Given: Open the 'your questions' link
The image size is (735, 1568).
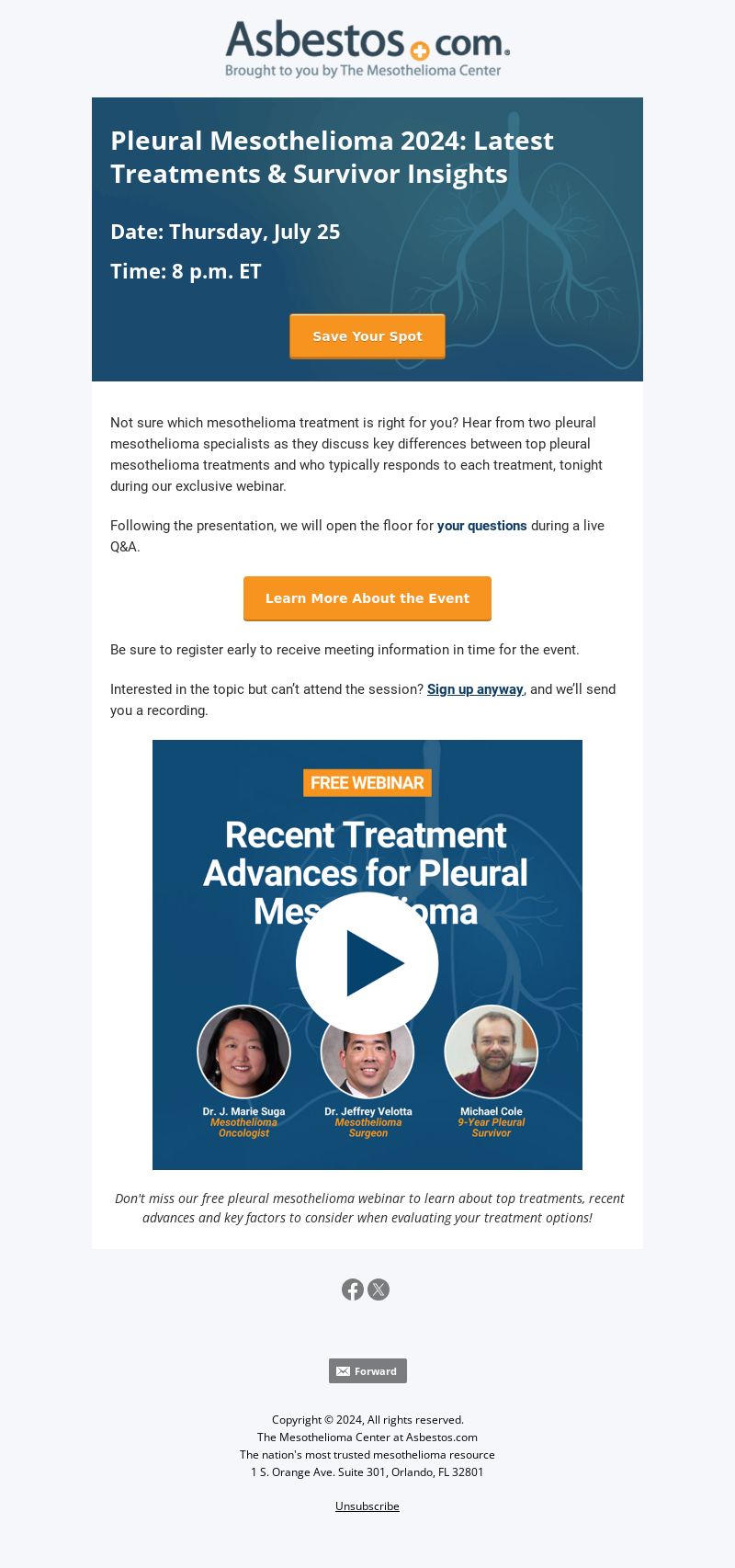Looking at the screenshot, I should (481, 526).
